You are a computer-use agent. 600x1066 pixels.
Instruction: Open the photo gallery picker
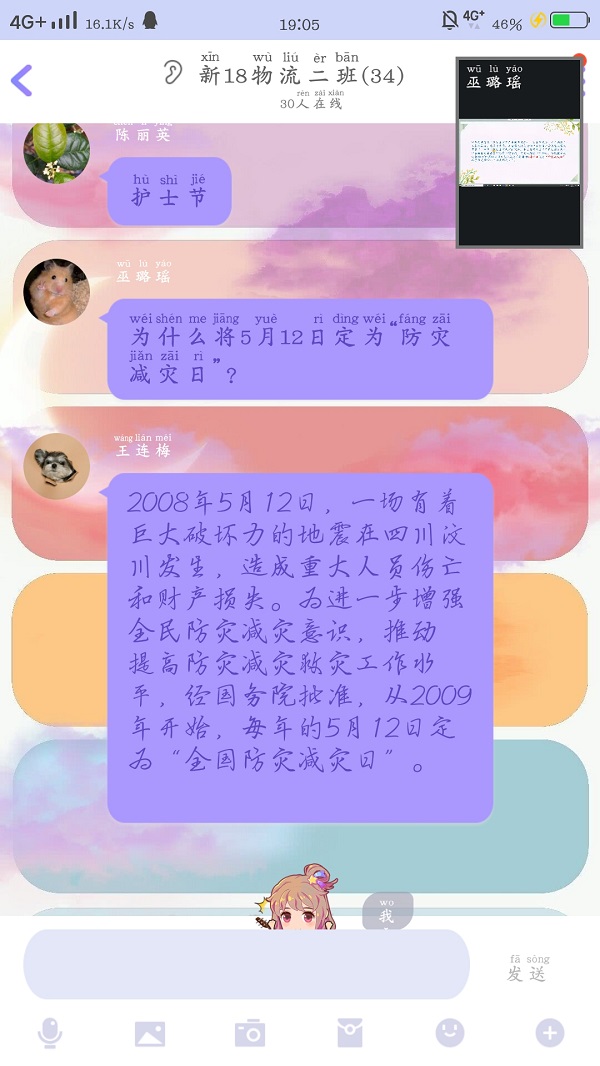click(x=150, y=1033)
